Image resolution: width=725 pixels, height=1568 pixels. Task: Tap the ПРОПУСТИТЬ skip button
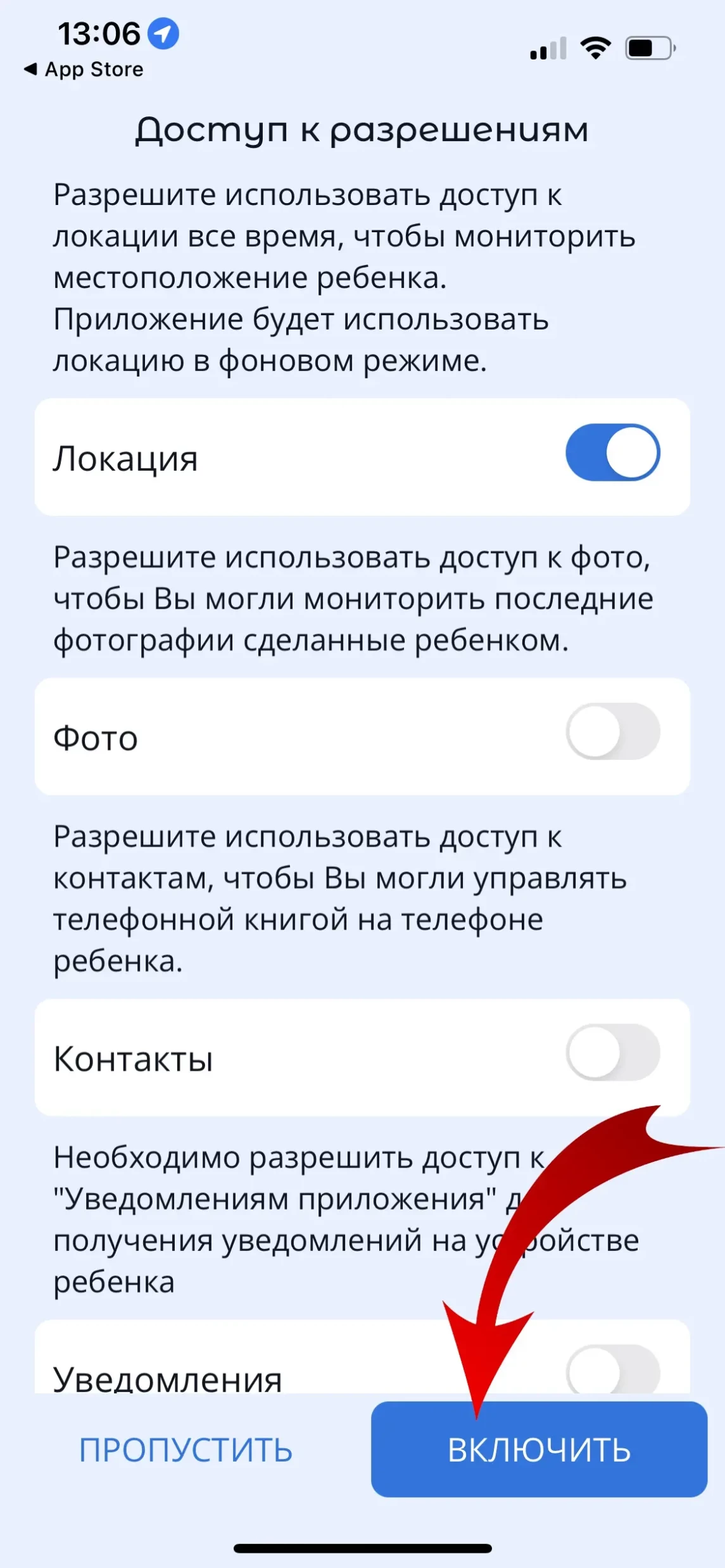[x=186, y=1450]
